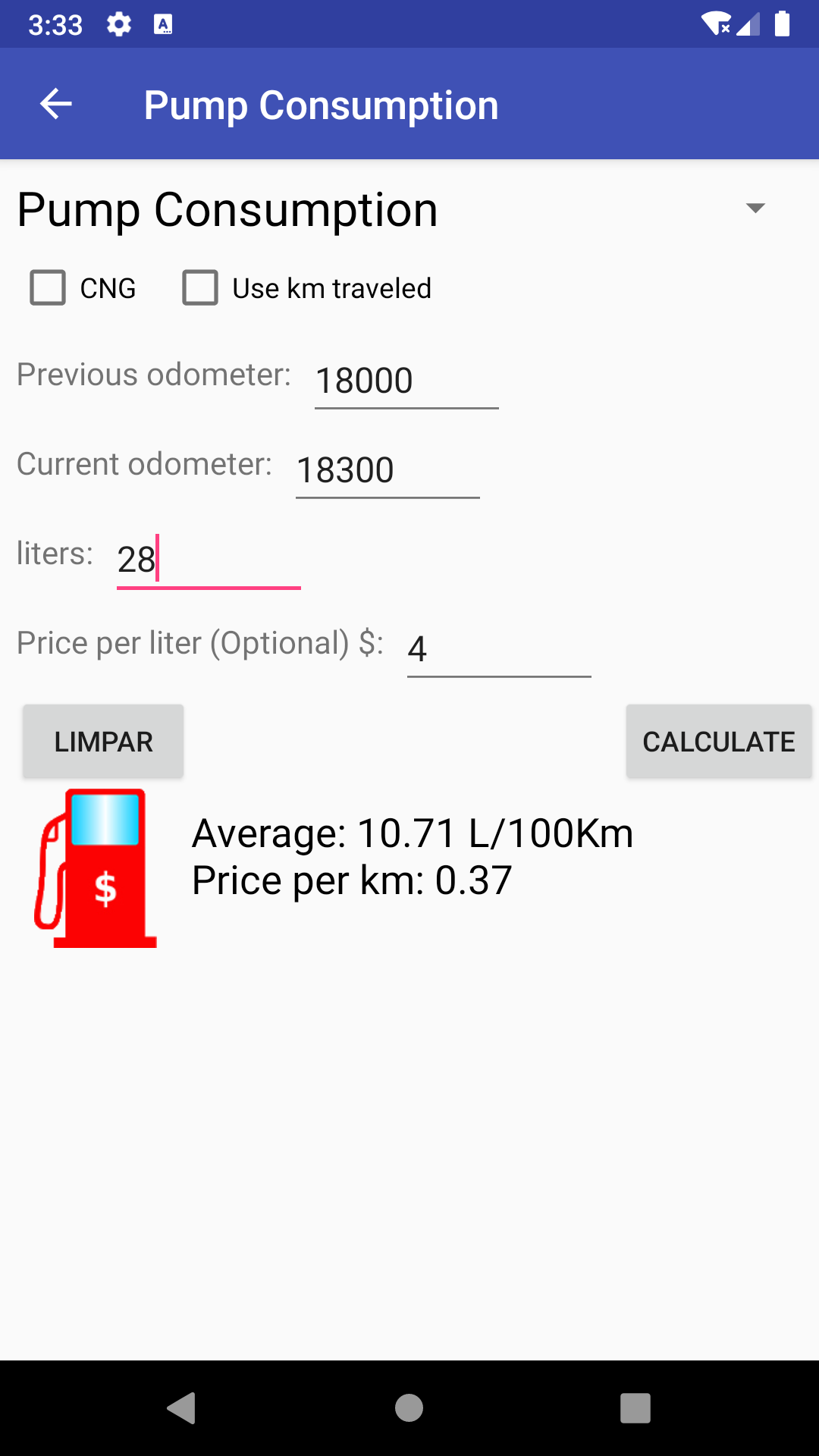Go back using the app bar arrow
Viewport: 819px width, 1456px height.
[x=56, y=104]
